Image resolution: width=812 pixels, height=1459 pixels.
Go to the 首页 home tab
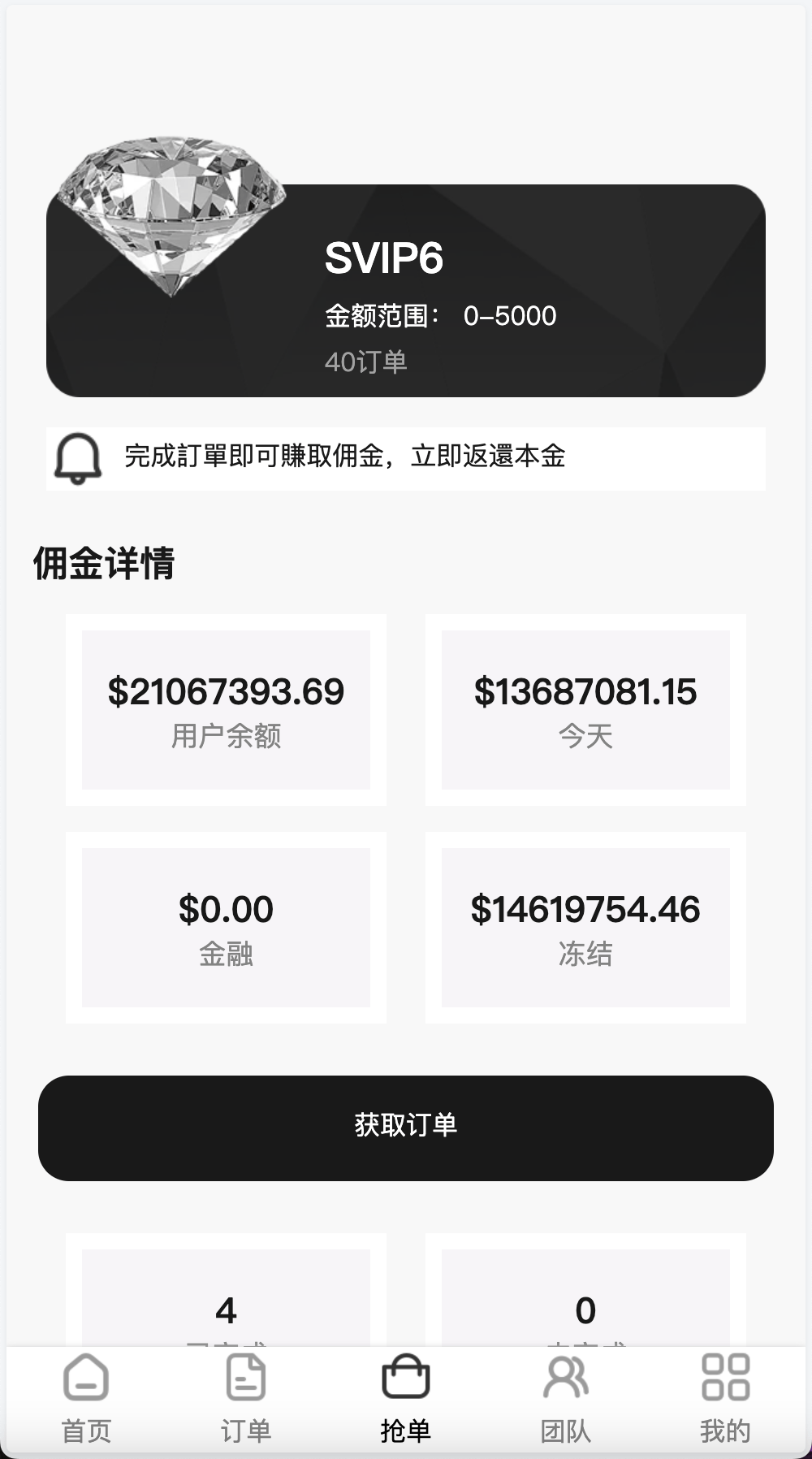coord(86,1399)
